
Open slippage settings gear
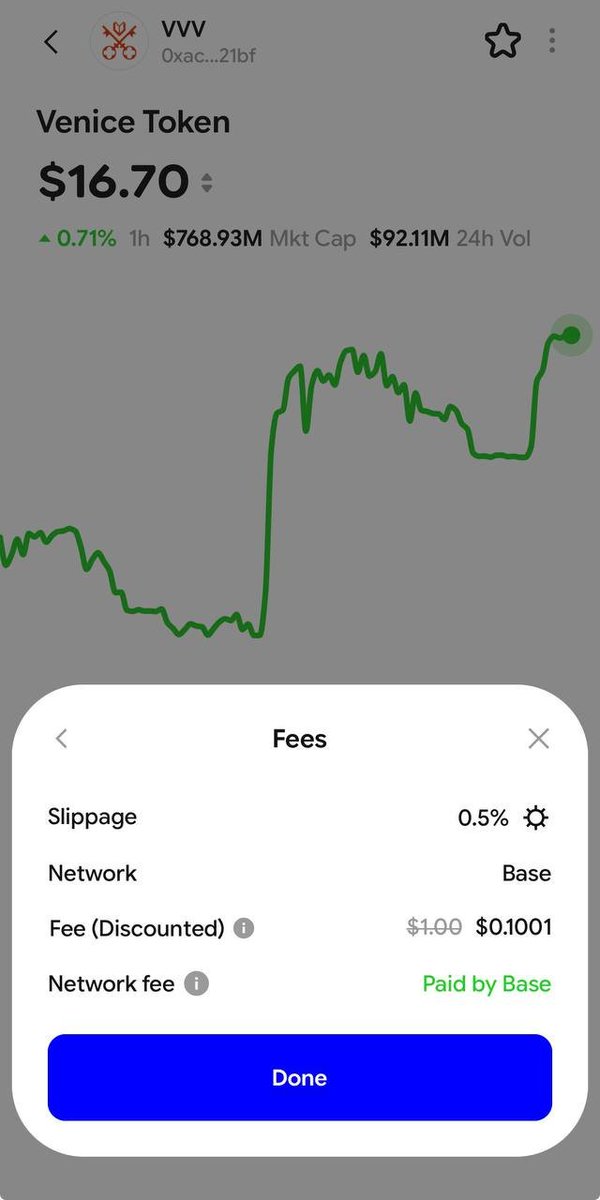point(536,818)
